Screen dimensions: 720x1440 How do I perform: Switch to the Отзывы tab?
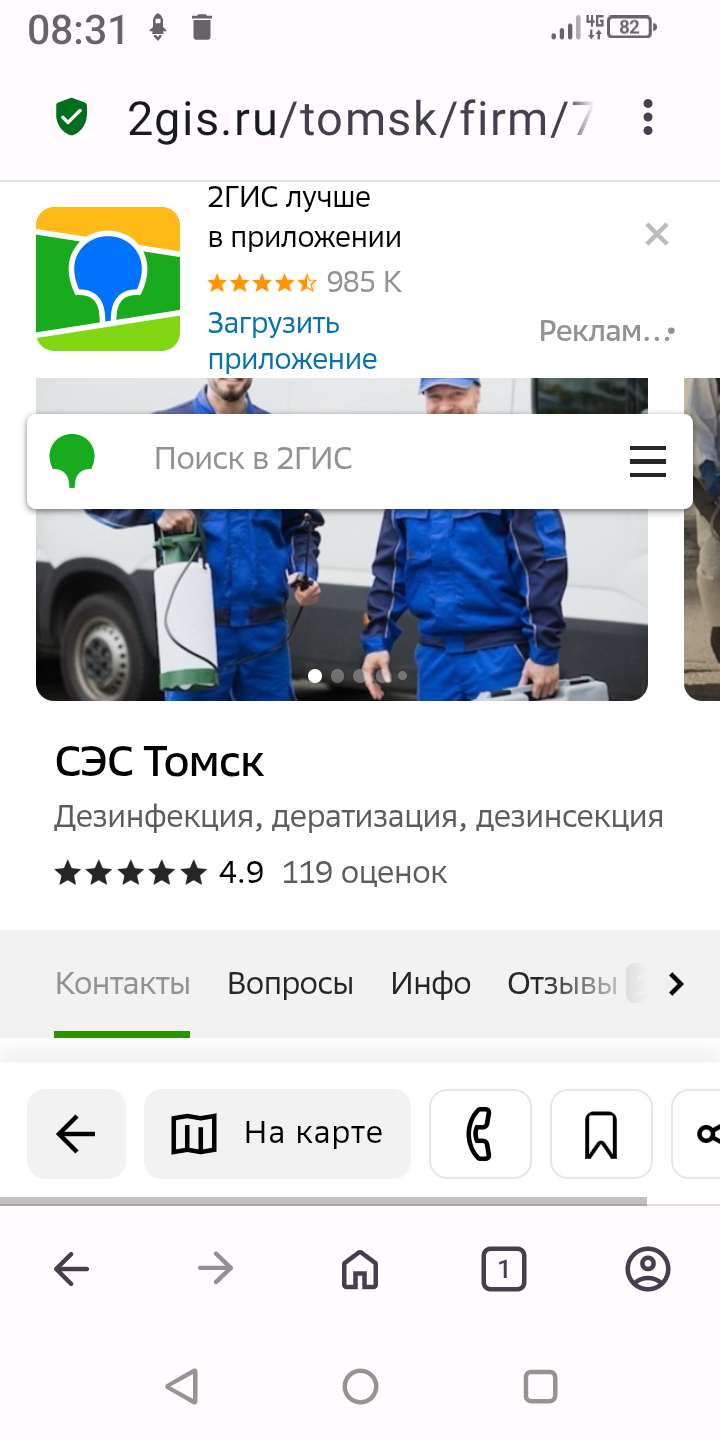[562, 984]
